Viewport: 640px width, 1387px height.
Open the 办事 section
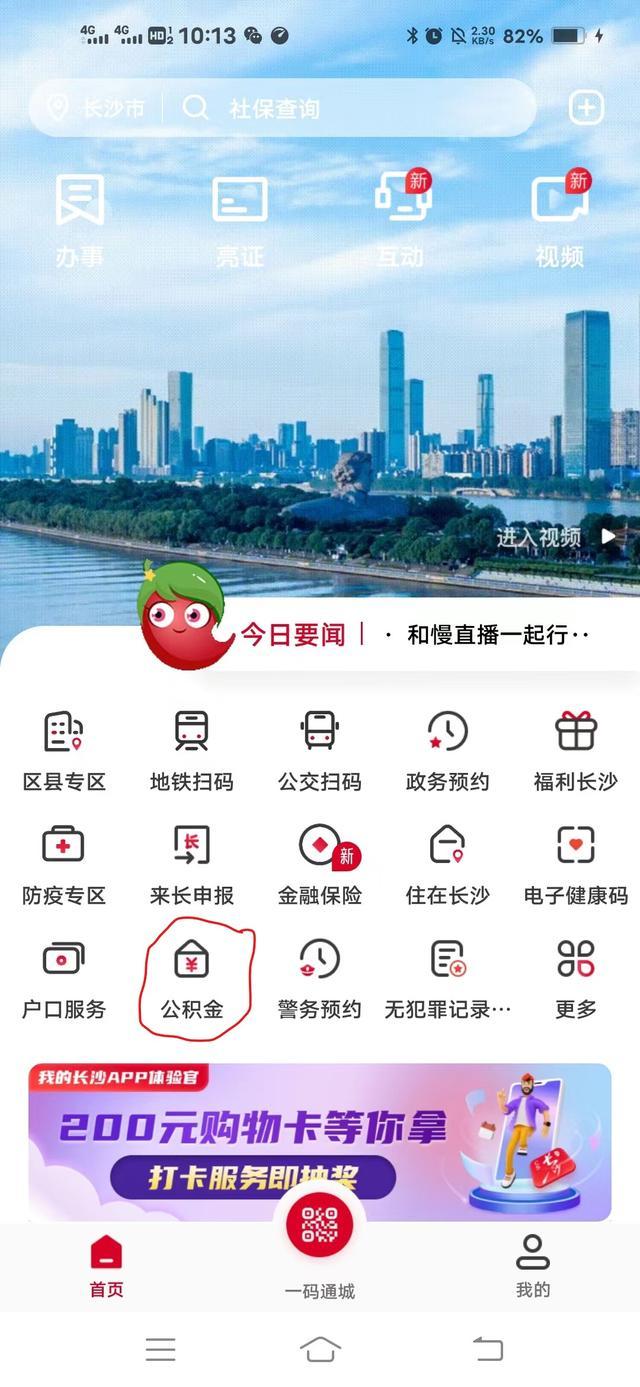click(80, 220)
